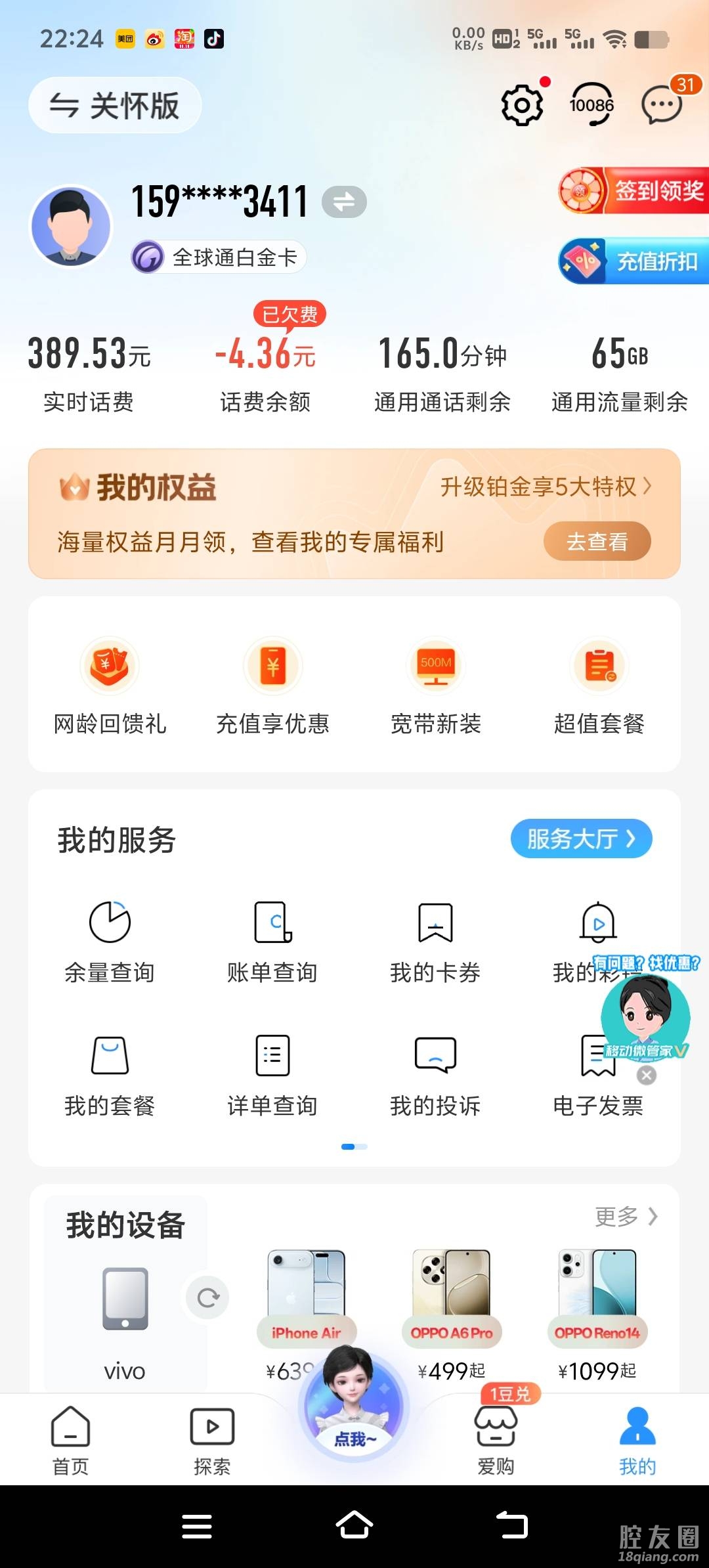Switch to the 首页 tab

coord(71,1439)
